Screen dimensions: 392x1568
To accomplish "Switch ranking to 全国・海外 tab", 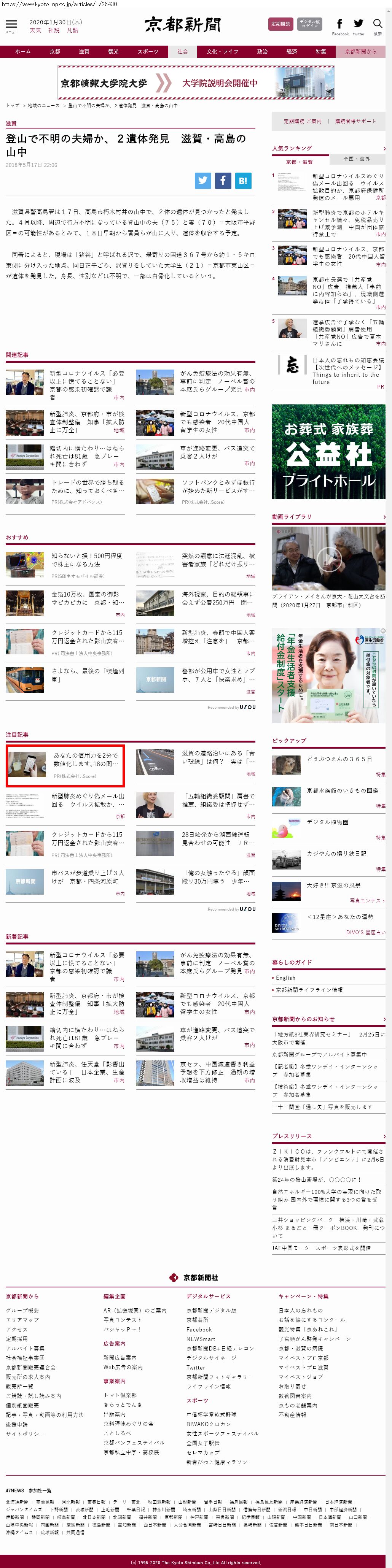I will [357, 159].
